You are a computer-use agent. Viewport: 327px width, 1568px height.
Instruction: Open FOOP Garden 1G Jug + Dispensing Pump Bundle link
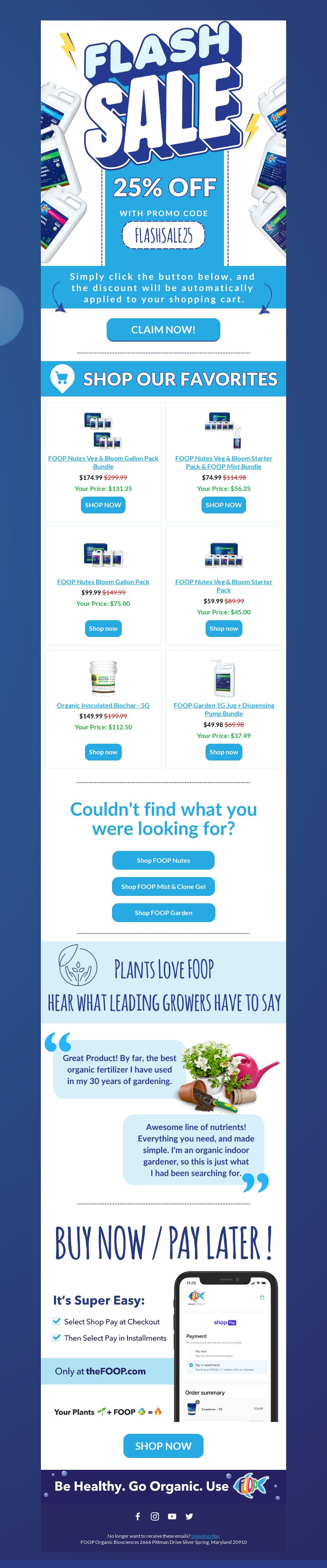pyautogui.click(x=224, y=709)
